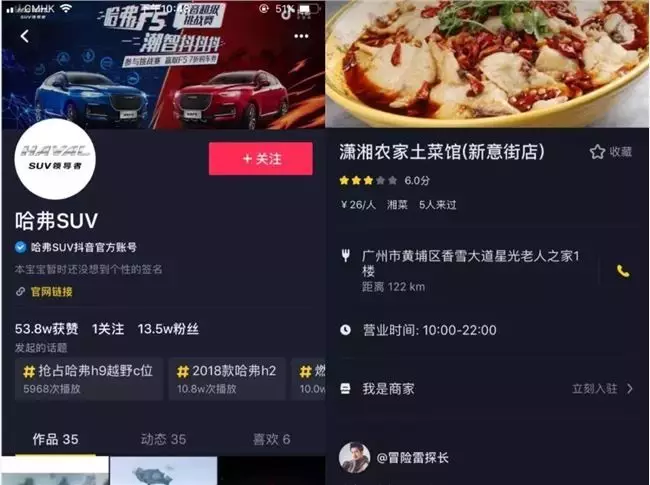The height and width of the screenshot is (485, 650).
Task: Call the restaurant with the phone icon
Action: (623, 271)
